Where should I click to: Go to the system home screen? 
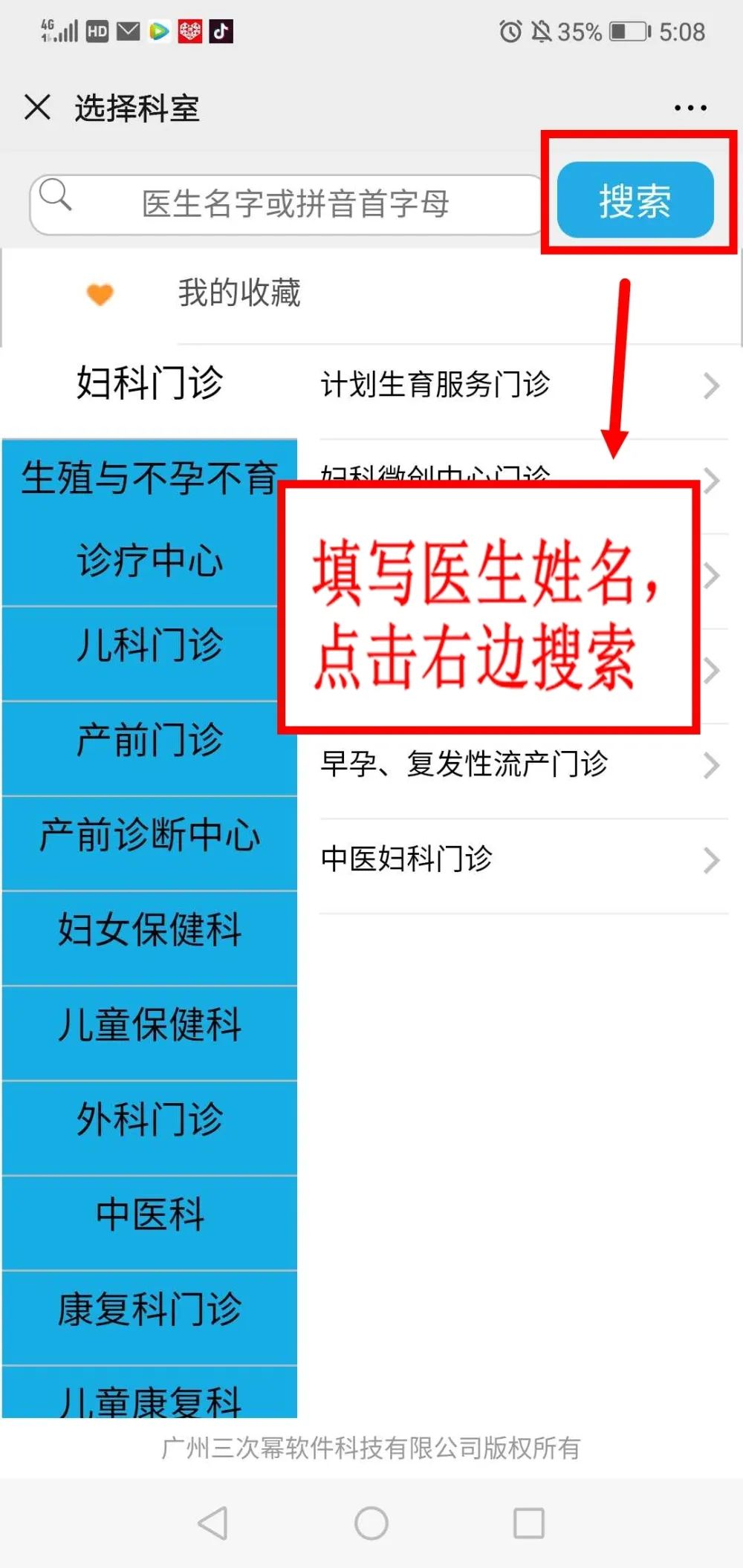point(371,1523)
